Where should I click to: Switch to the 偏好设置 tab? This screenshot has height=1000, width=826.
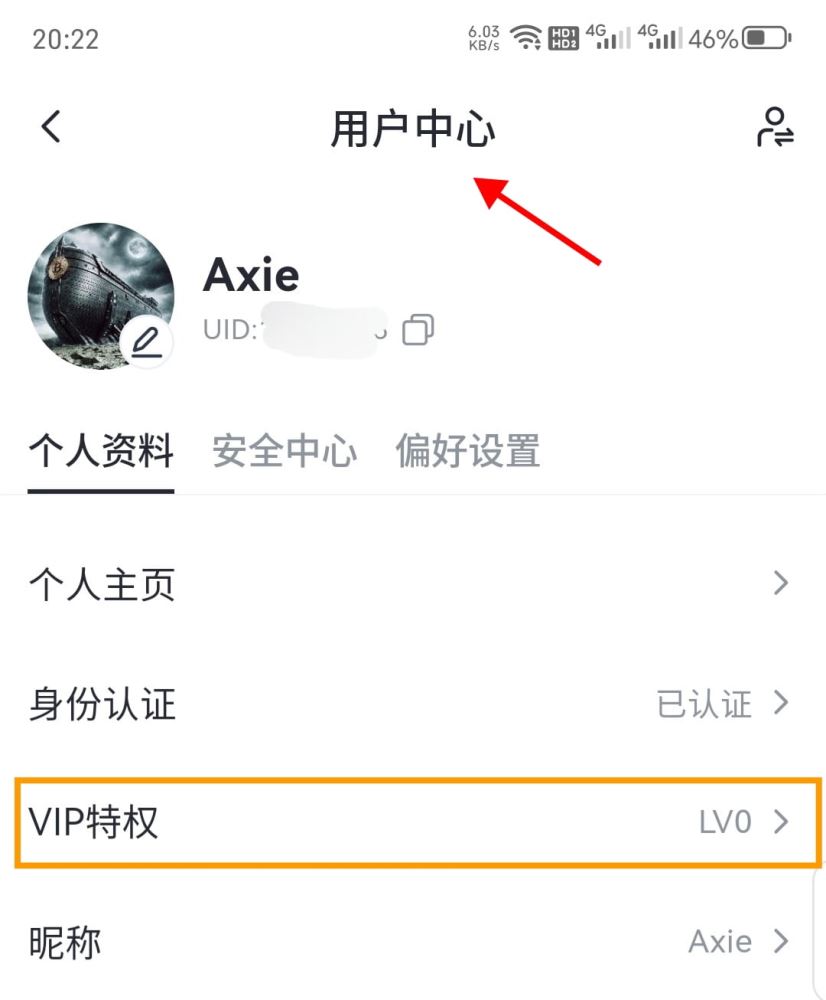[x=467, y=451]
